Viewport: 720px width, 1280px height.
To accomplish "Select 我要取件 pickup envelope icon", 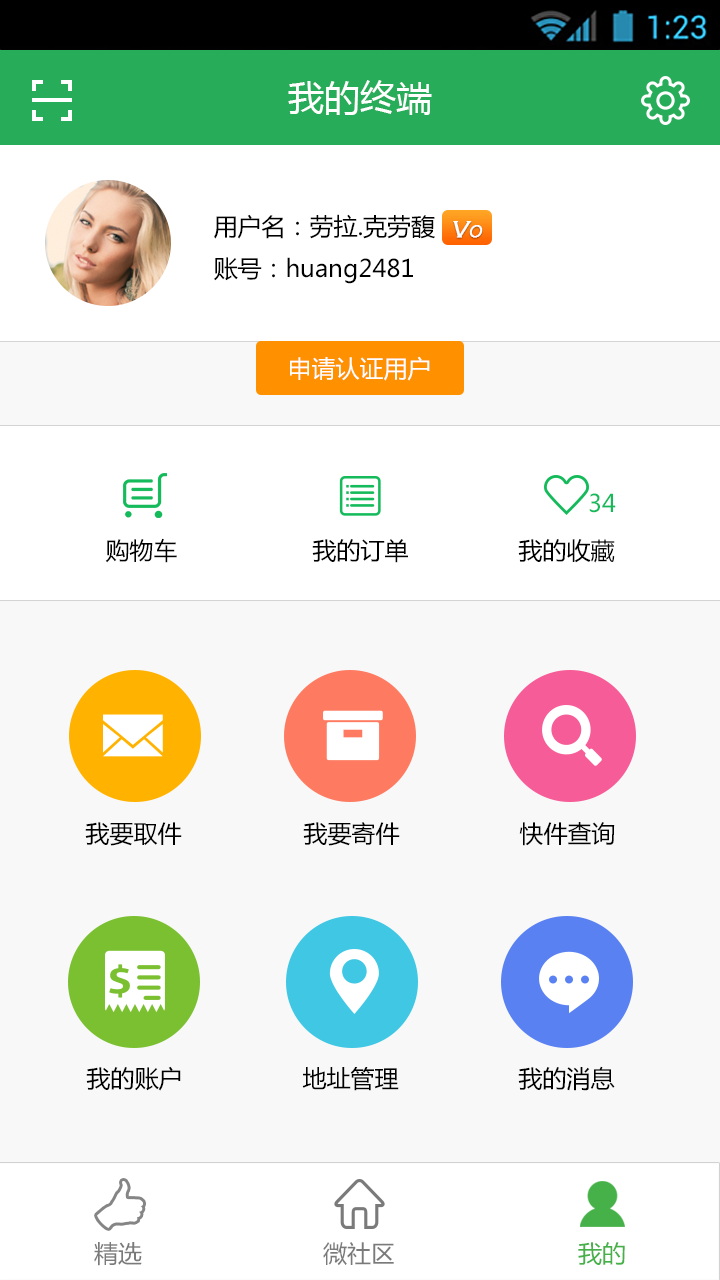I will [x=134, y=735].
